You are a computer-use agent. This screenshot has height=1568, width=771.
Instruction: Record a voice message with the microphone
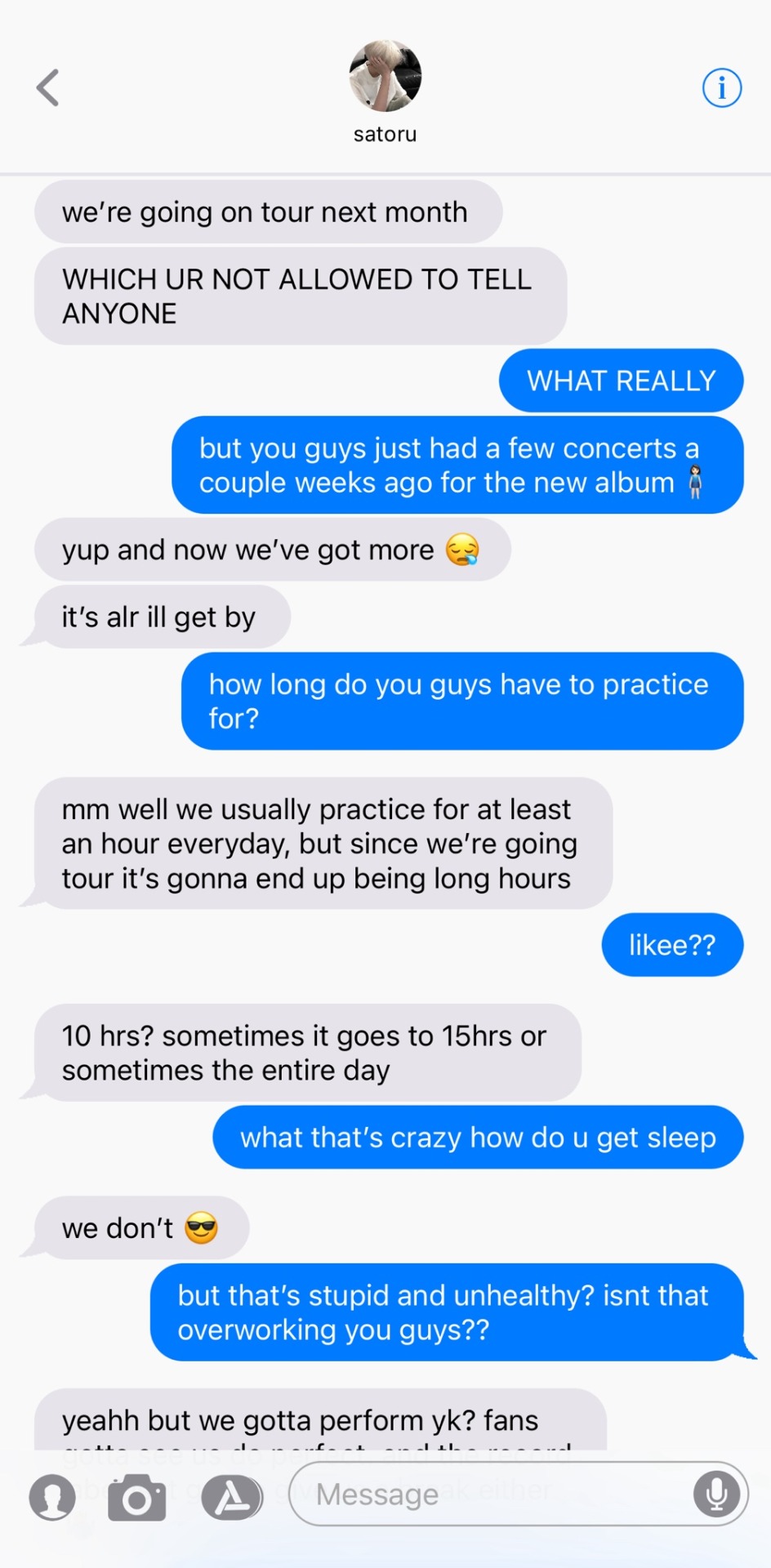(716, 1494)
